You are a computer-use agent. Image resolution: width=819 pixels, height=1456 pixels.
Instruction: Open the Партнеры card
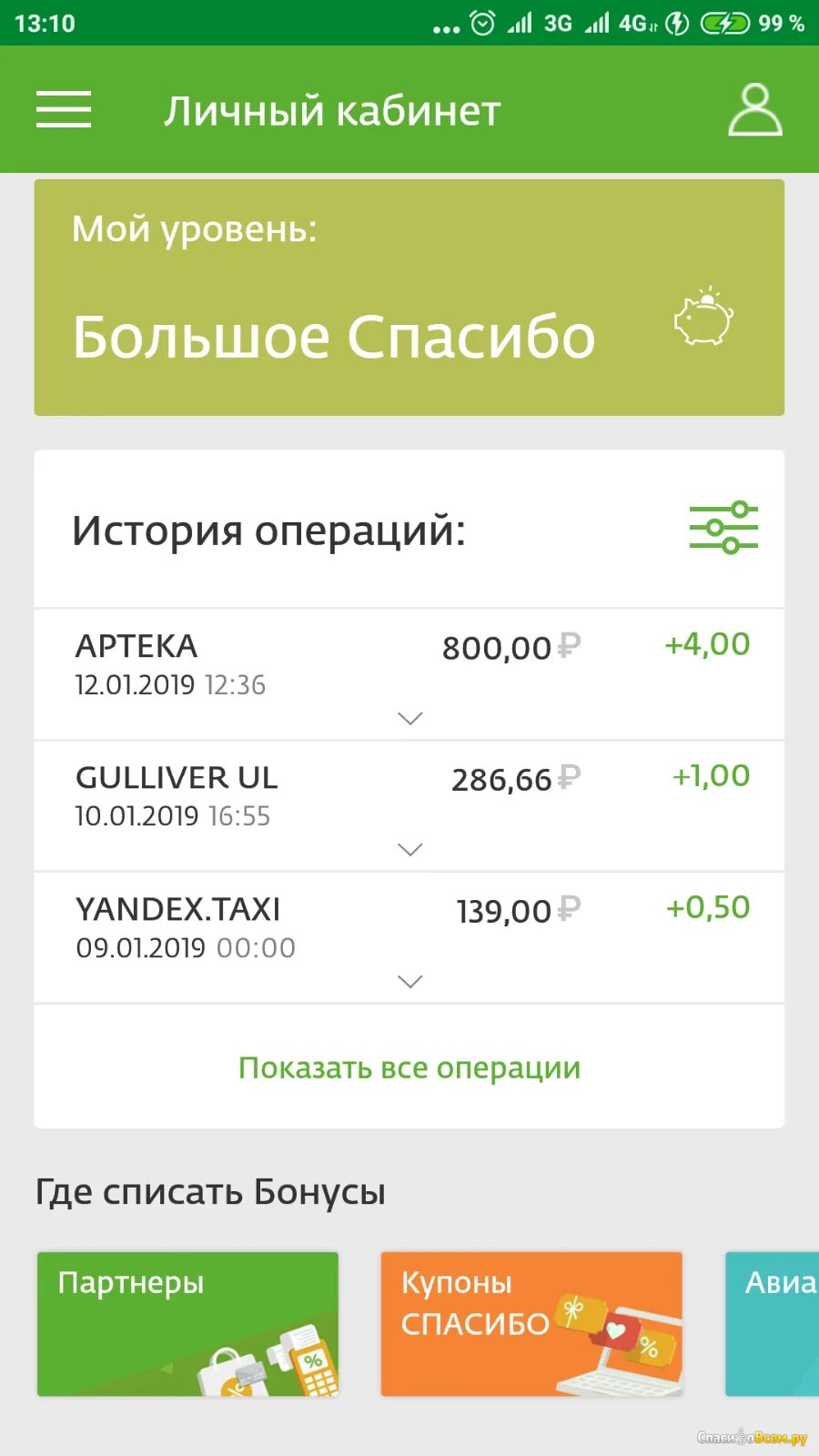(187, 1324)
